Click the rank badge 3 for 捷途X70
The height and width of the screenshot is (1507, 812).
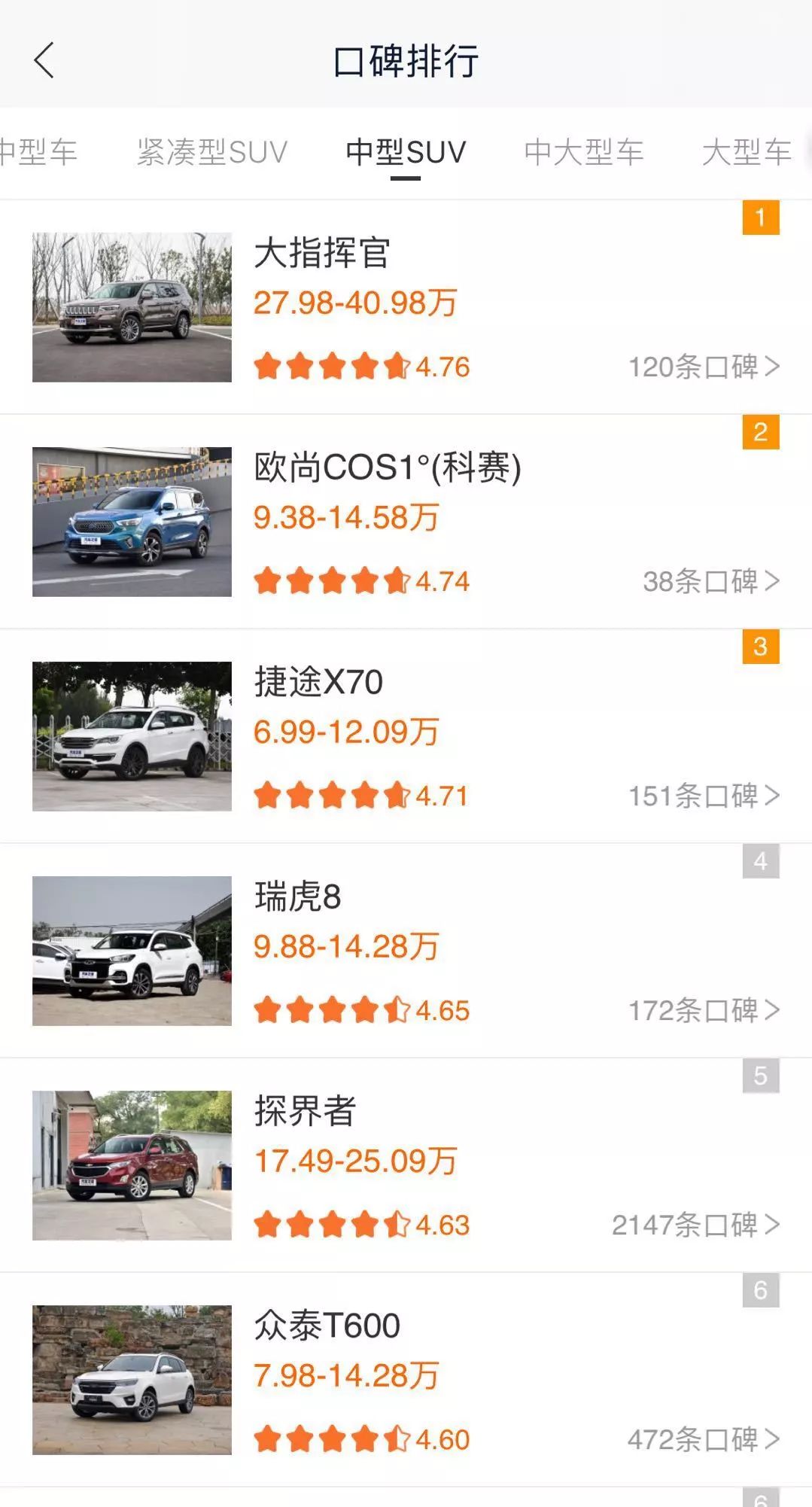[762, 646]
